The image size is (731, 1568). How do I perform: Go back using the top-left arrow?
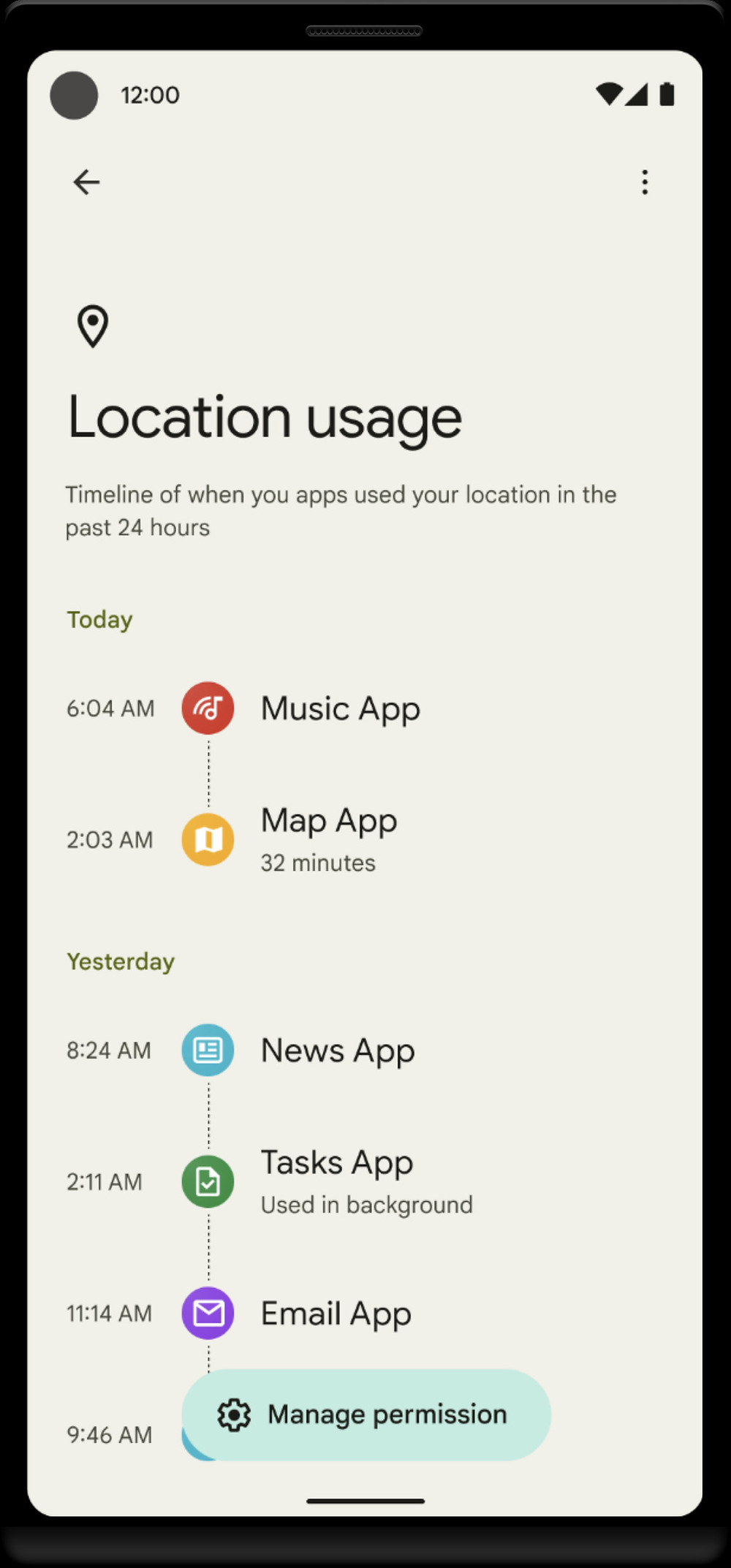pyautogui.click(x=86, y=182)
